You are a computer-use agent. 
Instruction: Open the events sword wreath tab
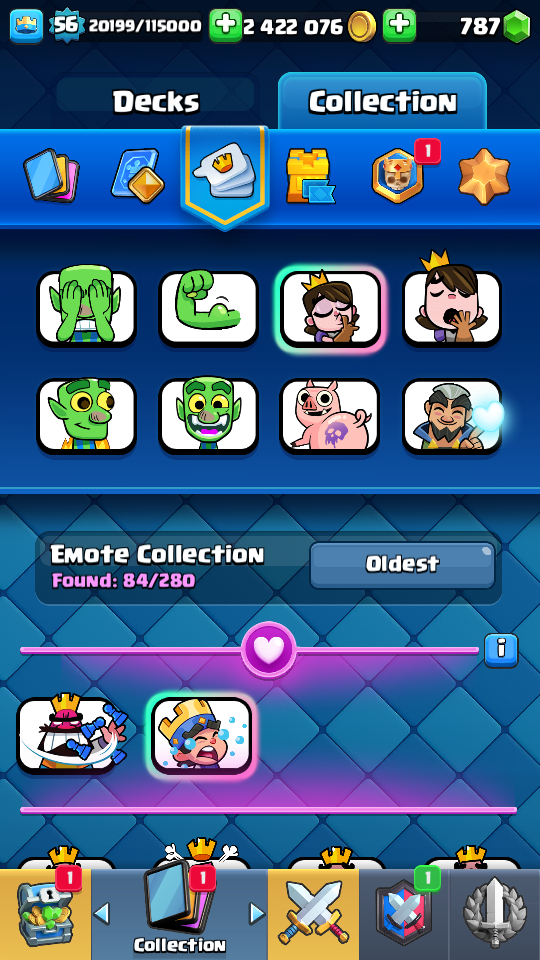point(495,914)
